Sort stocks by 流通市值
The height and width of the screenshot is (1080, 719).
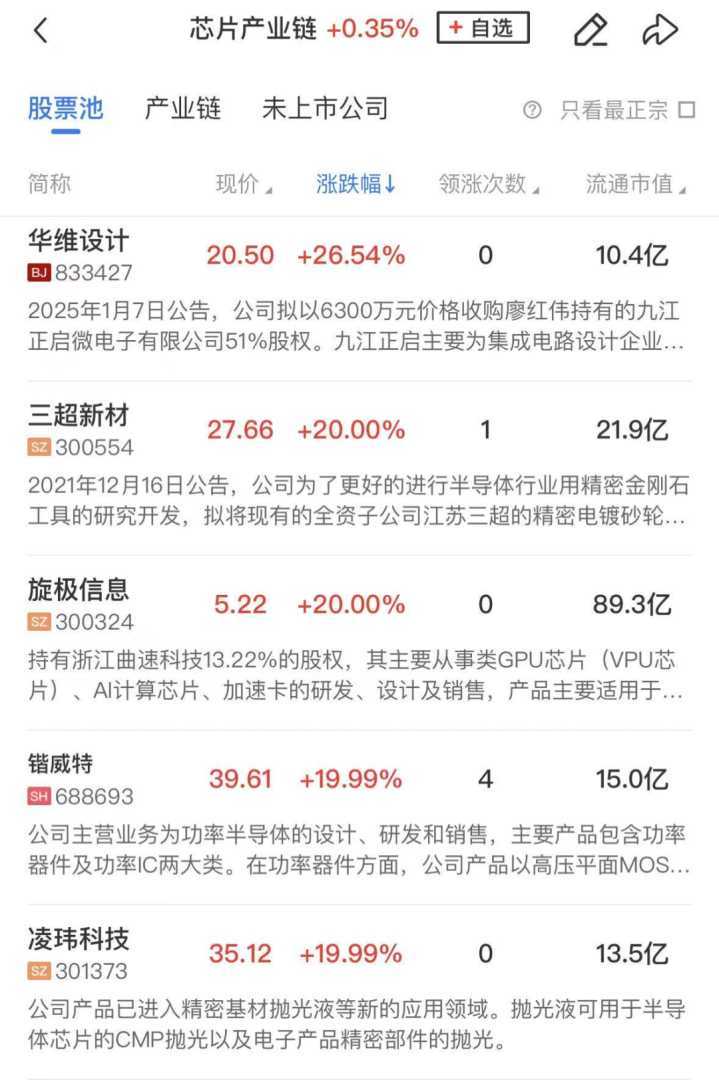(x=635, y=184)
